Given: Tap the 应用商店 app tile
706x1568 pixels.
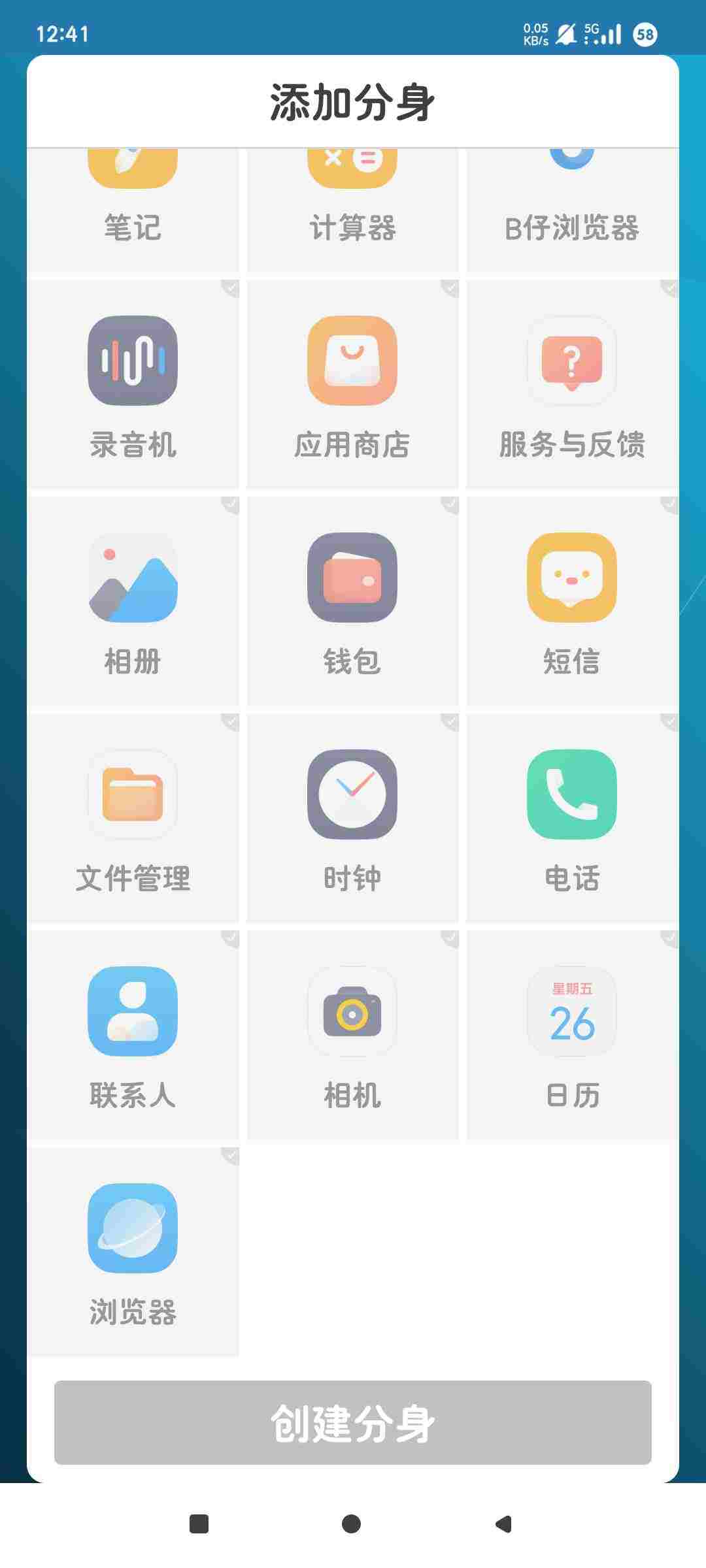Looking at the screenshot, I should click(352, 385).
